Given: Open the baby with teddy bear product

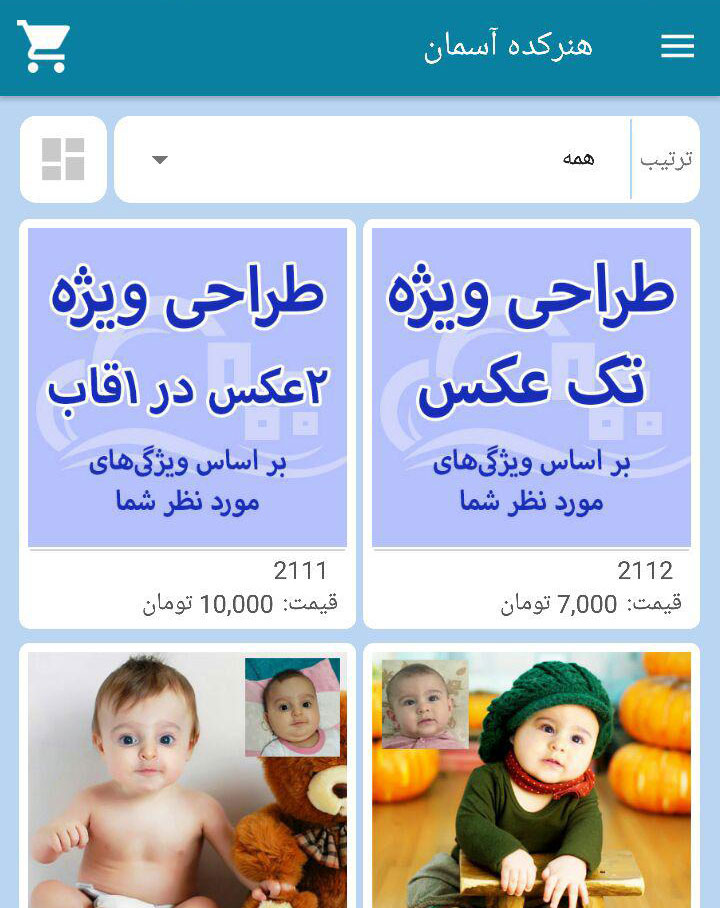Looking at the screenshot, I should pos(187,780).
